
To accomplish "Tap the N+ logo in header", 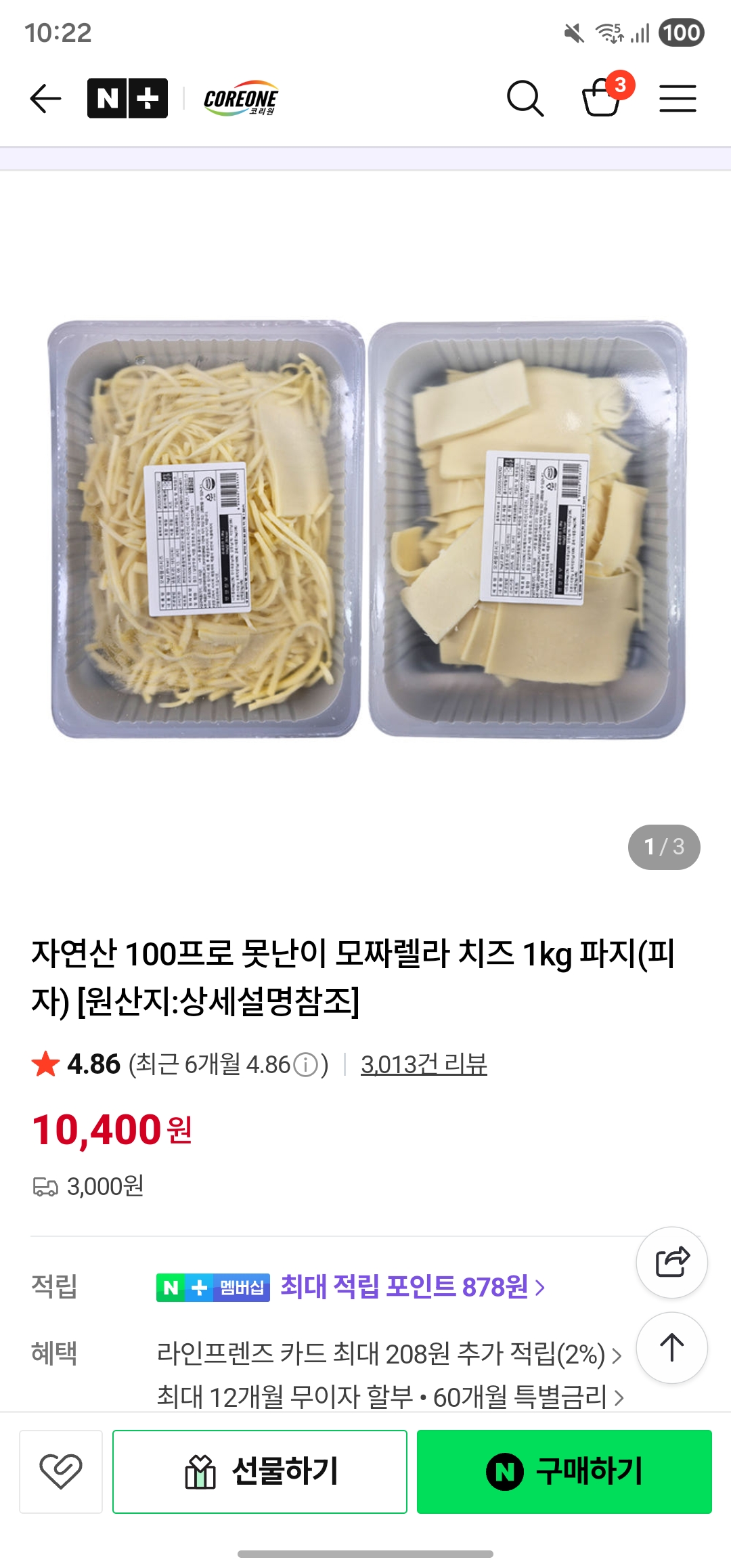I will (x=126, y=97).
